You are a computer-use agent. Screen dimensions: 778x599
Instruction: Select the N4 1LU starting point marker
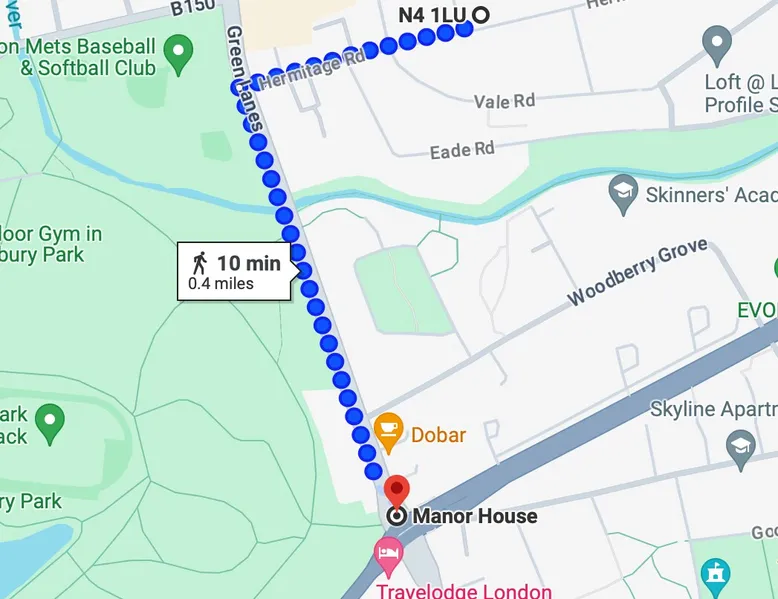pos(480,15)
